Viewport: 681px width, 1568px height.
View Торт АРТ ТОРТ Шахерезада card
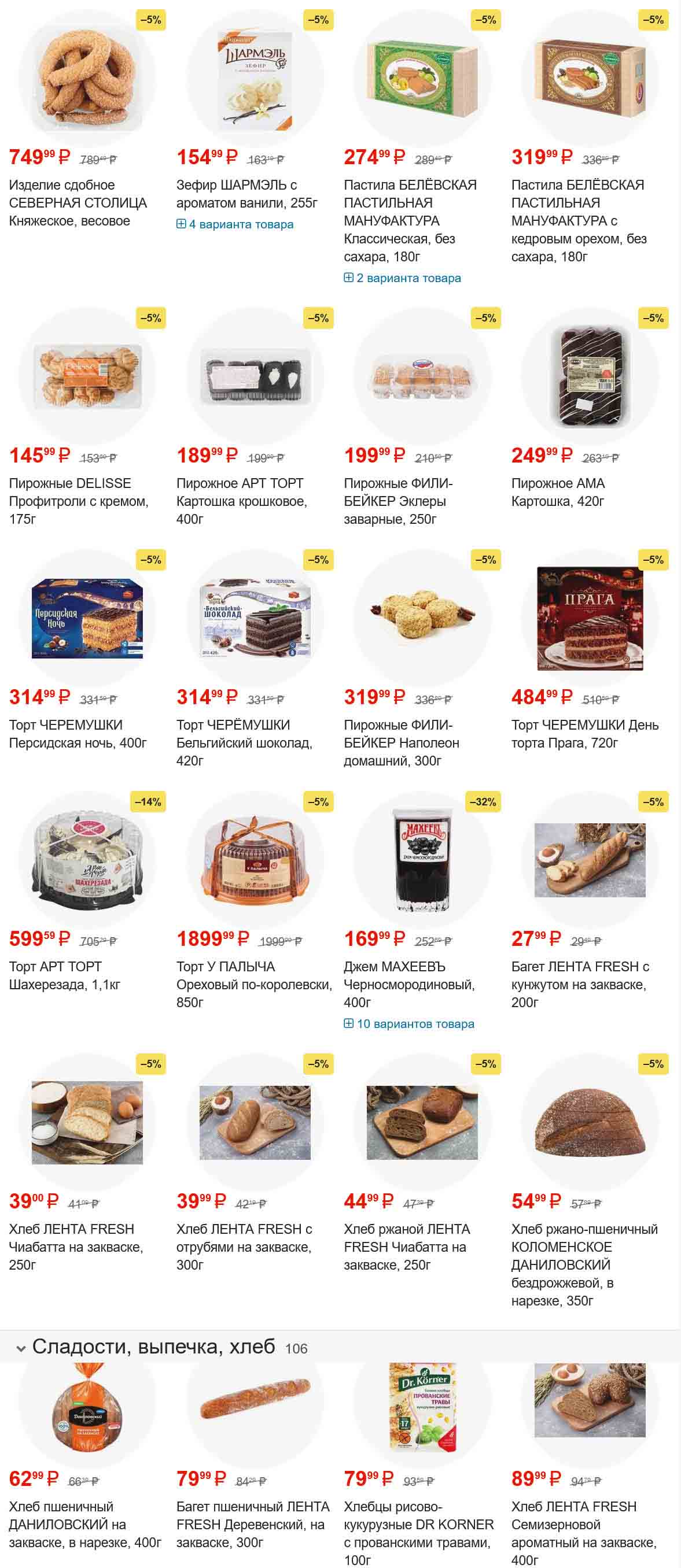tap(64, 975)
